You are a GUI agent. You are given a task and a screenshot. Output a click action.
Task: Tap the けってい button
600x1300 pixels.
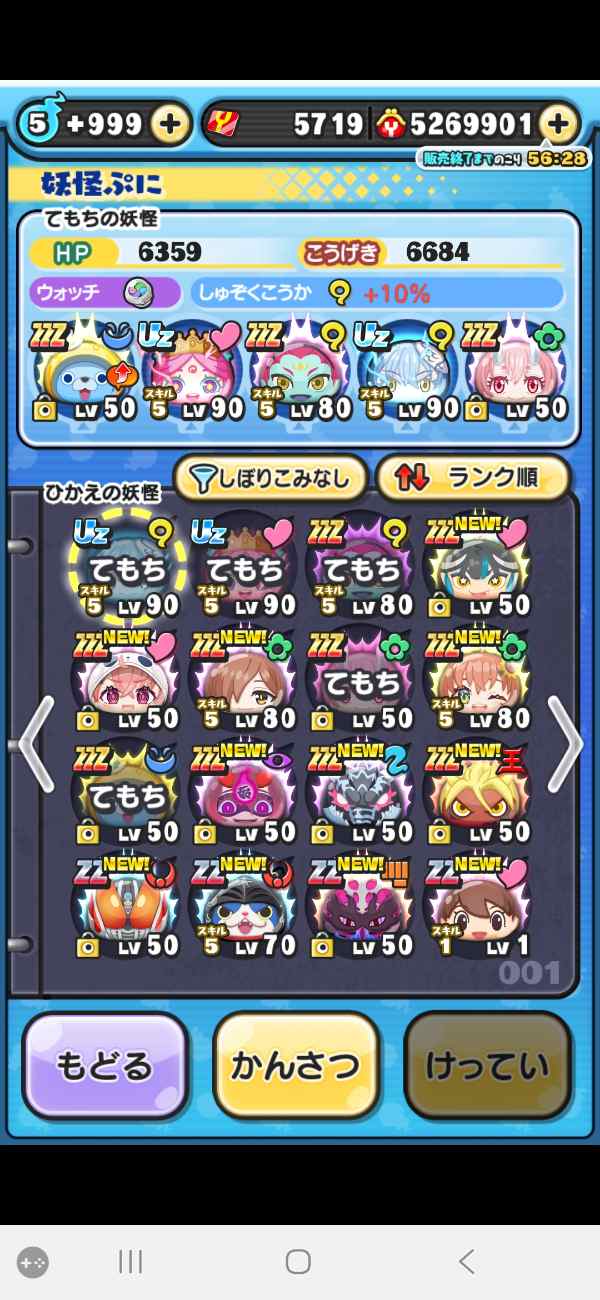click(x=487, y=1066)
